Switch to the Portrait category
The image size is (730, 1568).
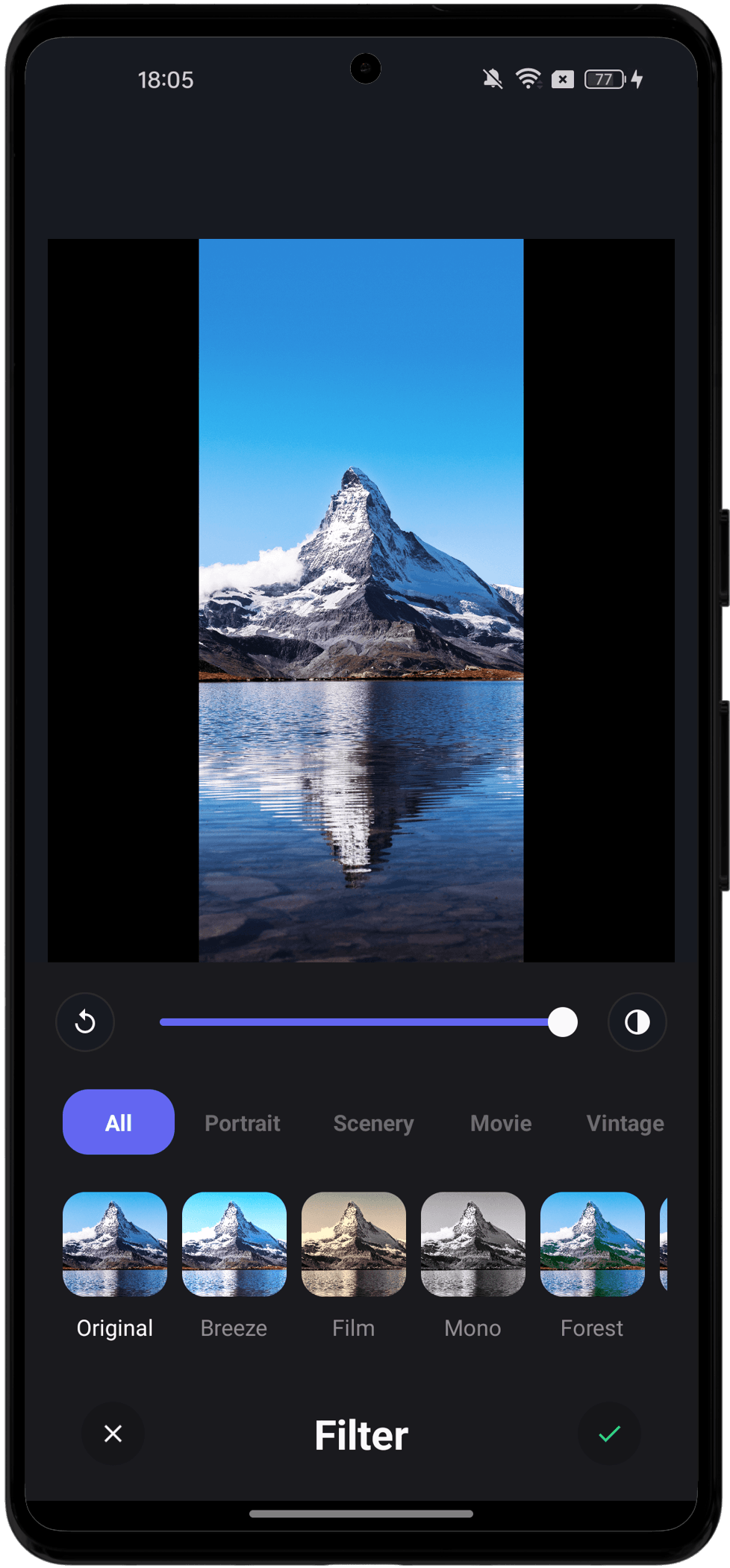pos(243,1123)
